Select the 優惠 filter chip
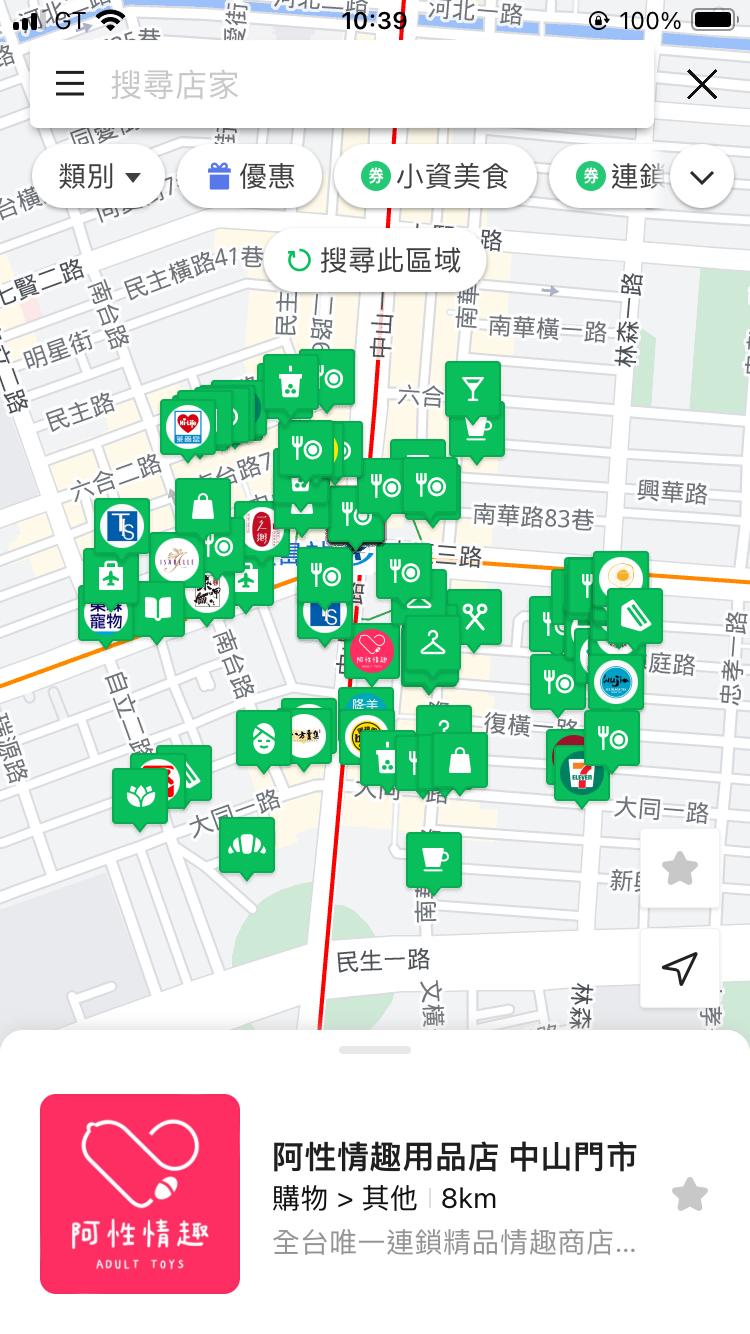 click(251, 177)
